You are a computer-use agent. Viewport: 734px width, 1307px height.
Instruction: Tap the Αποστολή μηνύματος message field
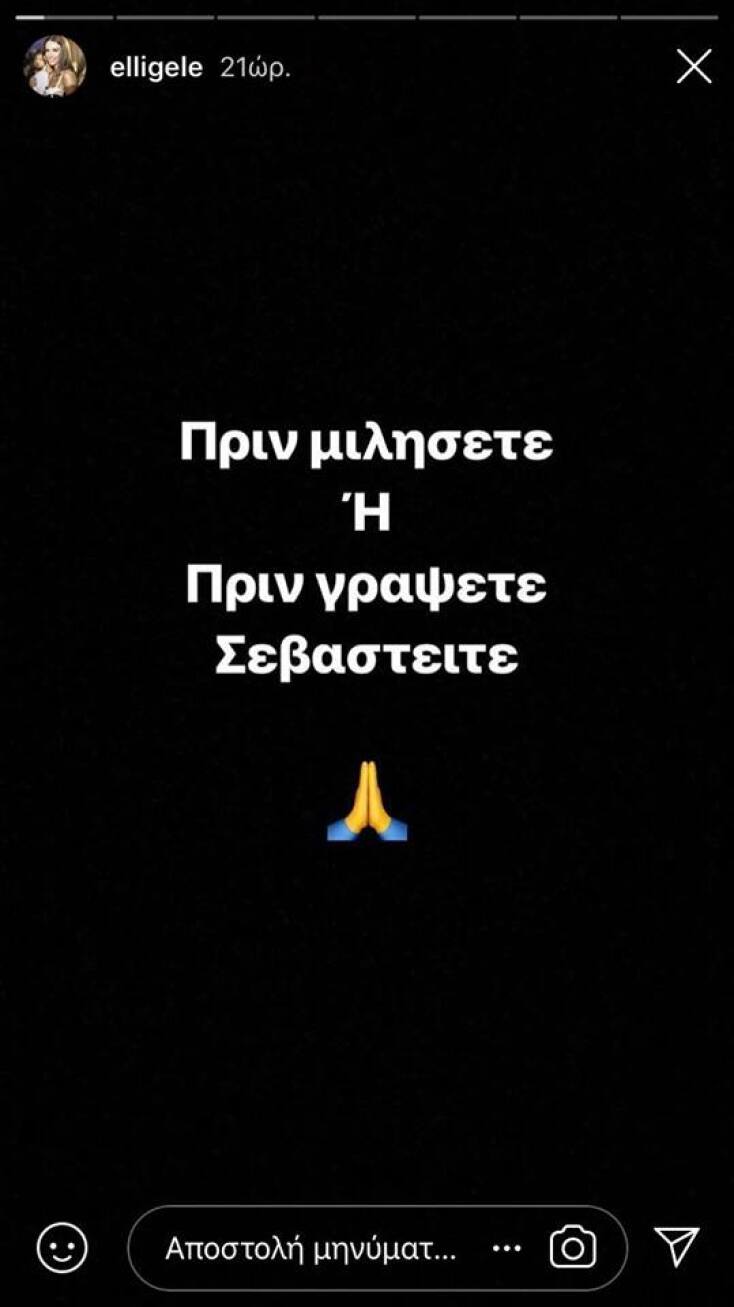(310, 1248)
